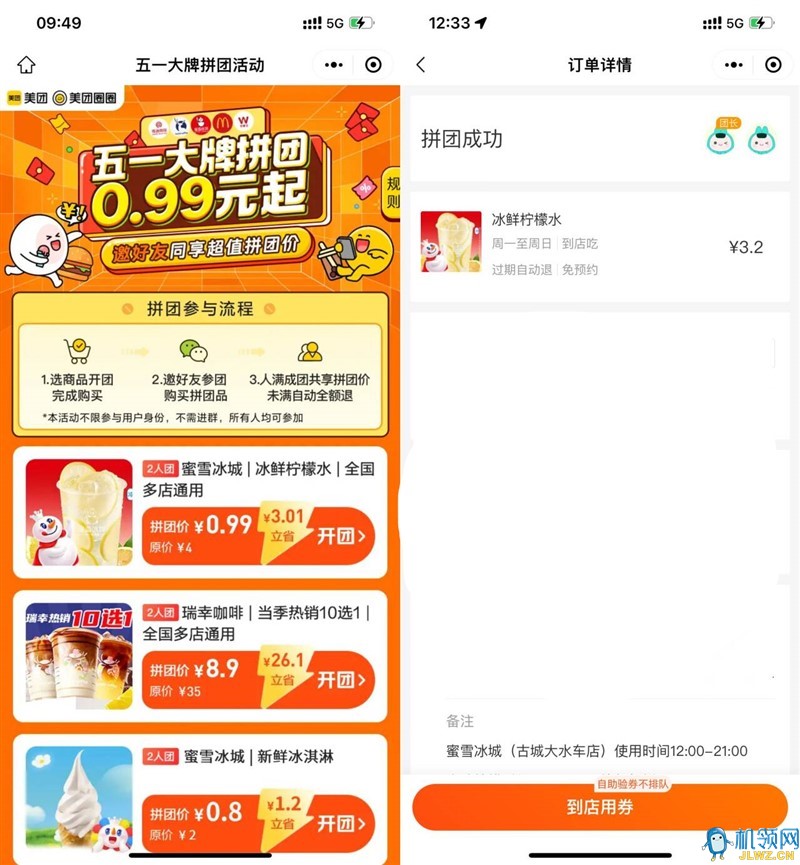Viewport: 800px width, 865px height.
Task: Tap the 到店用券 button
Action: 599,807
